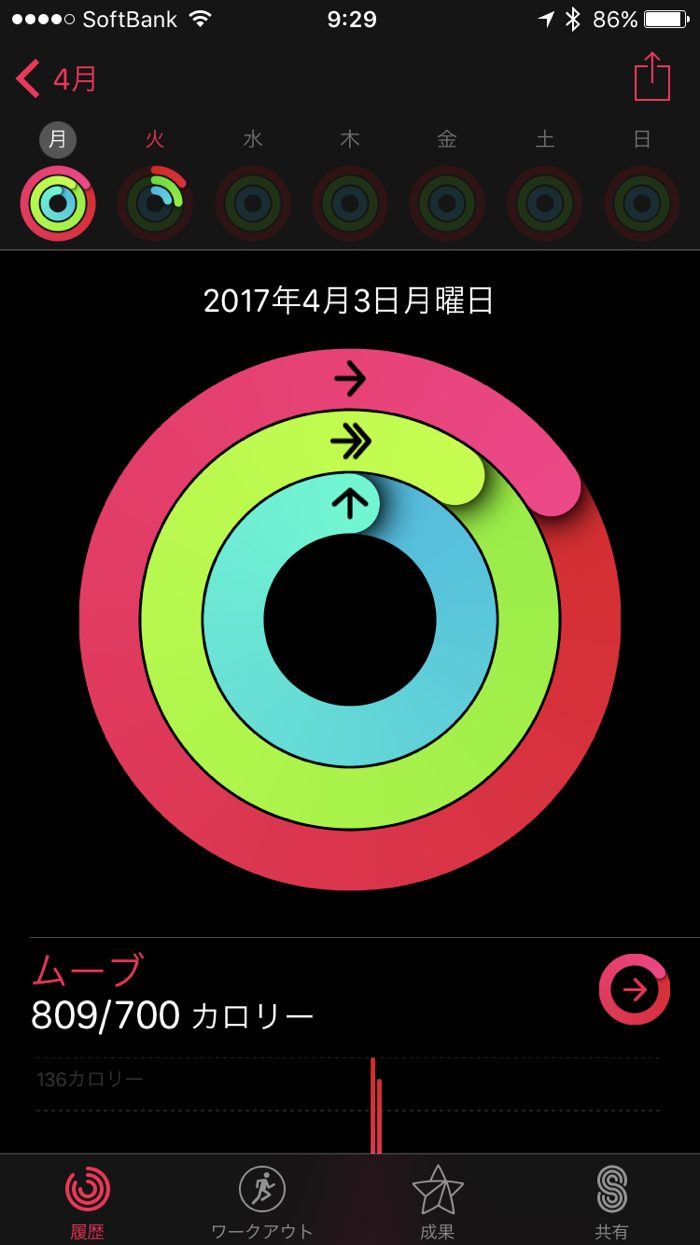Select Tuesday (火) activity rings
Image resolution: width=700 pixels, height=1245 pixels.
[155, 203]
